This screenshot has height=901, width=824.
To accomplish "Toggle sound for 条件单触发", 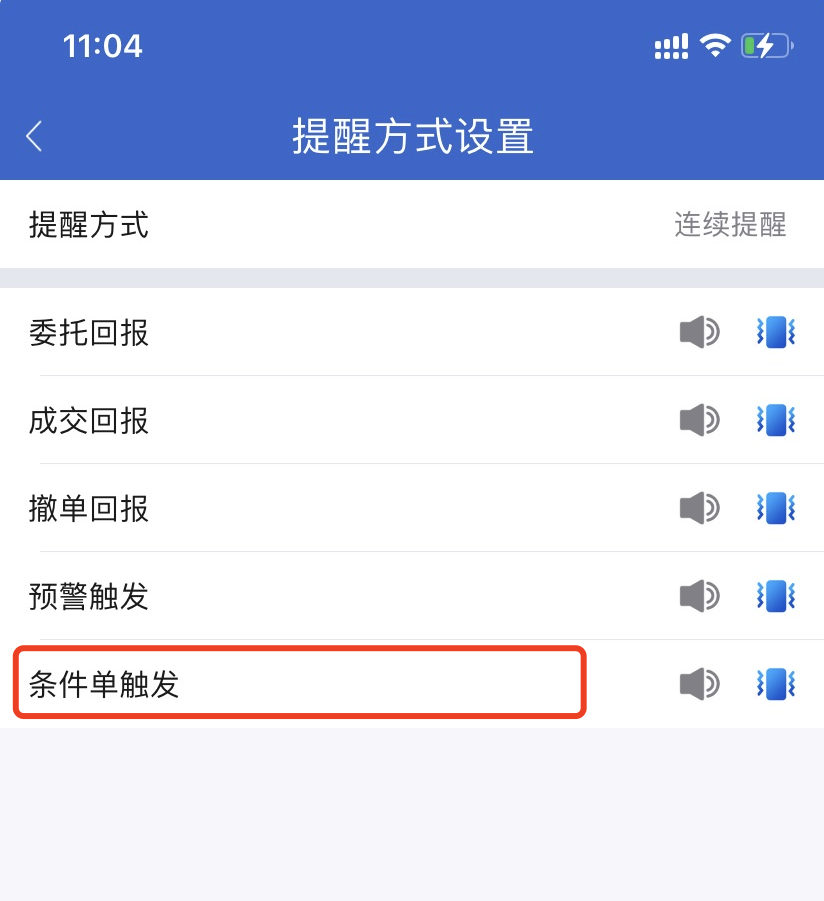I will click(699, 684).
